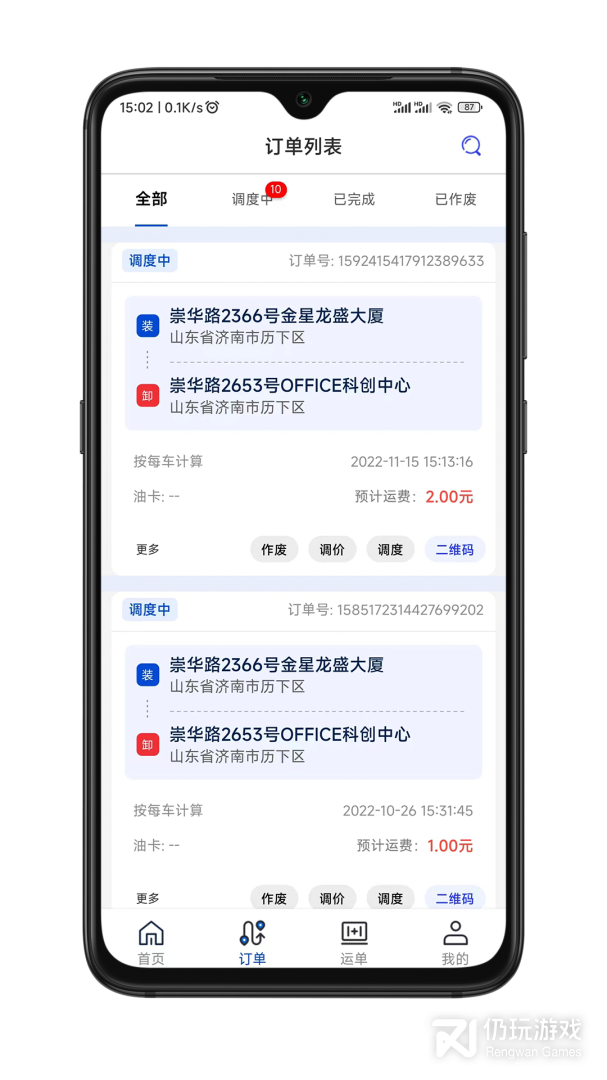This screenshot has height=1080, width=607.
Task: Open the 运单 tab
Action: (x=354, y=943)
